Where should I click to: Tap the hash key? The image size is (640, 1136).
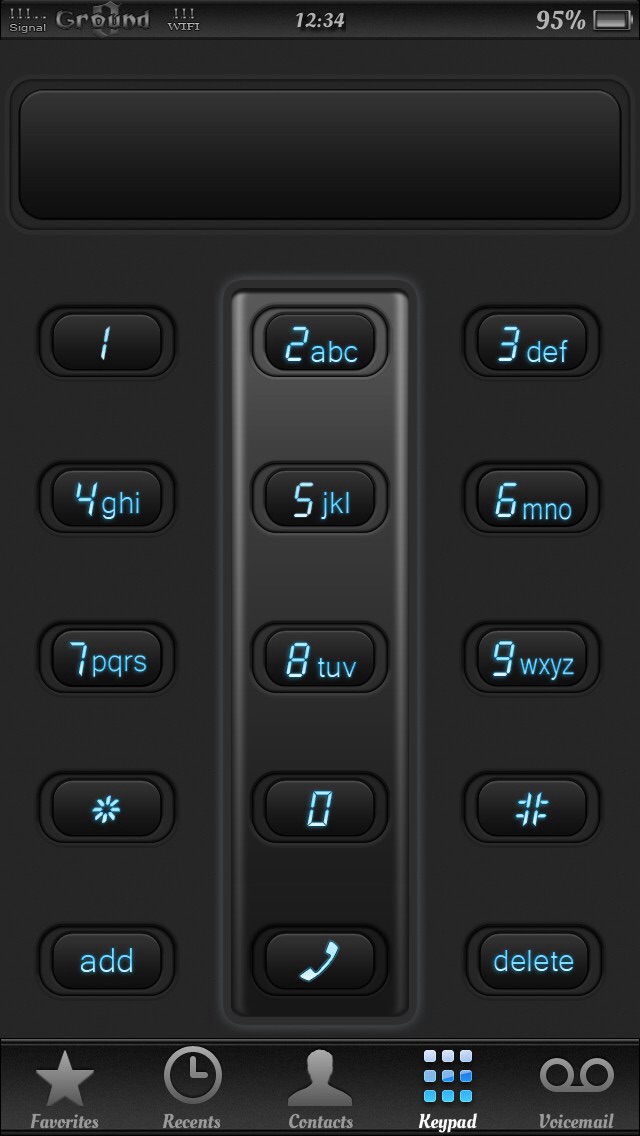click(x=532, y=808)
